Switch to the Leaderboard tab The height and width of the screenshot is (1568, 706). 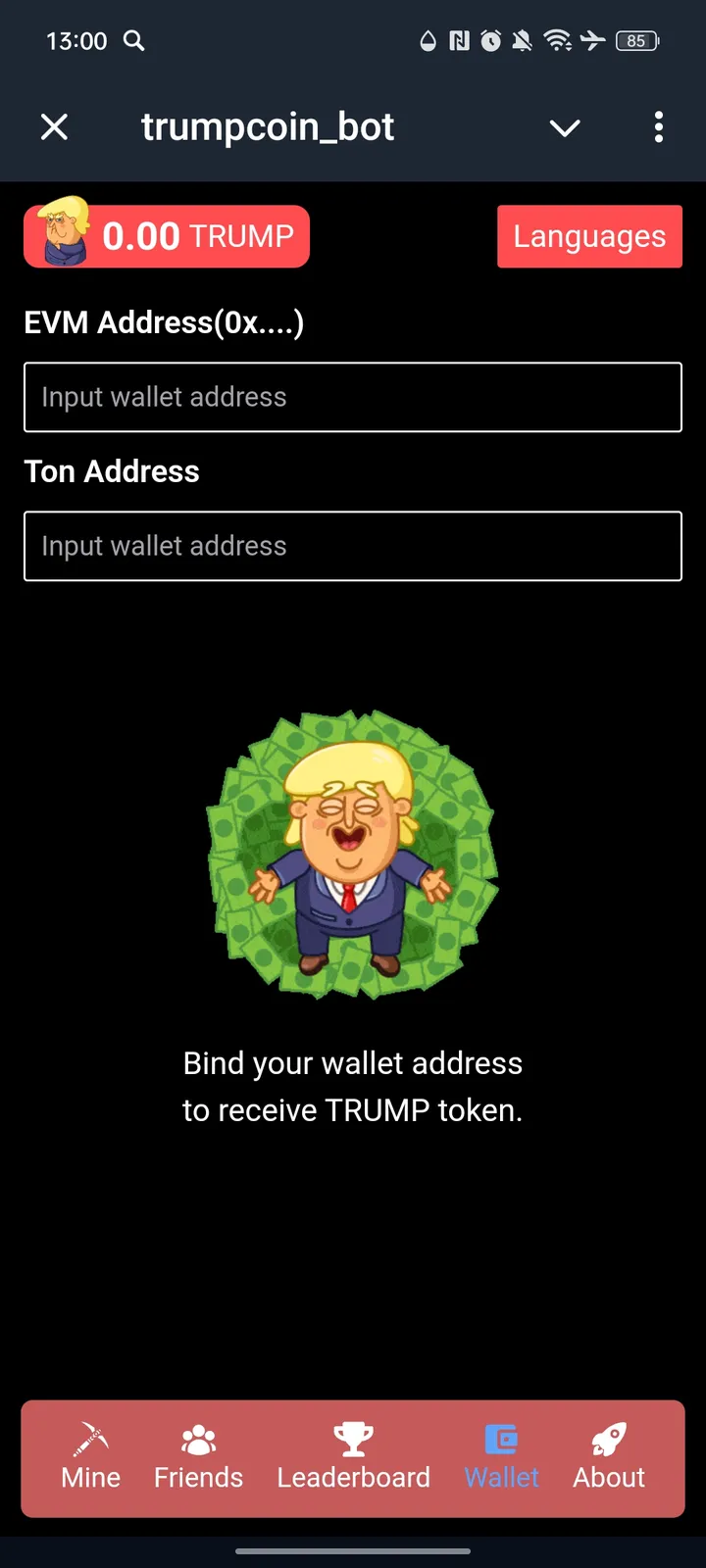(x=353, y=1458)
